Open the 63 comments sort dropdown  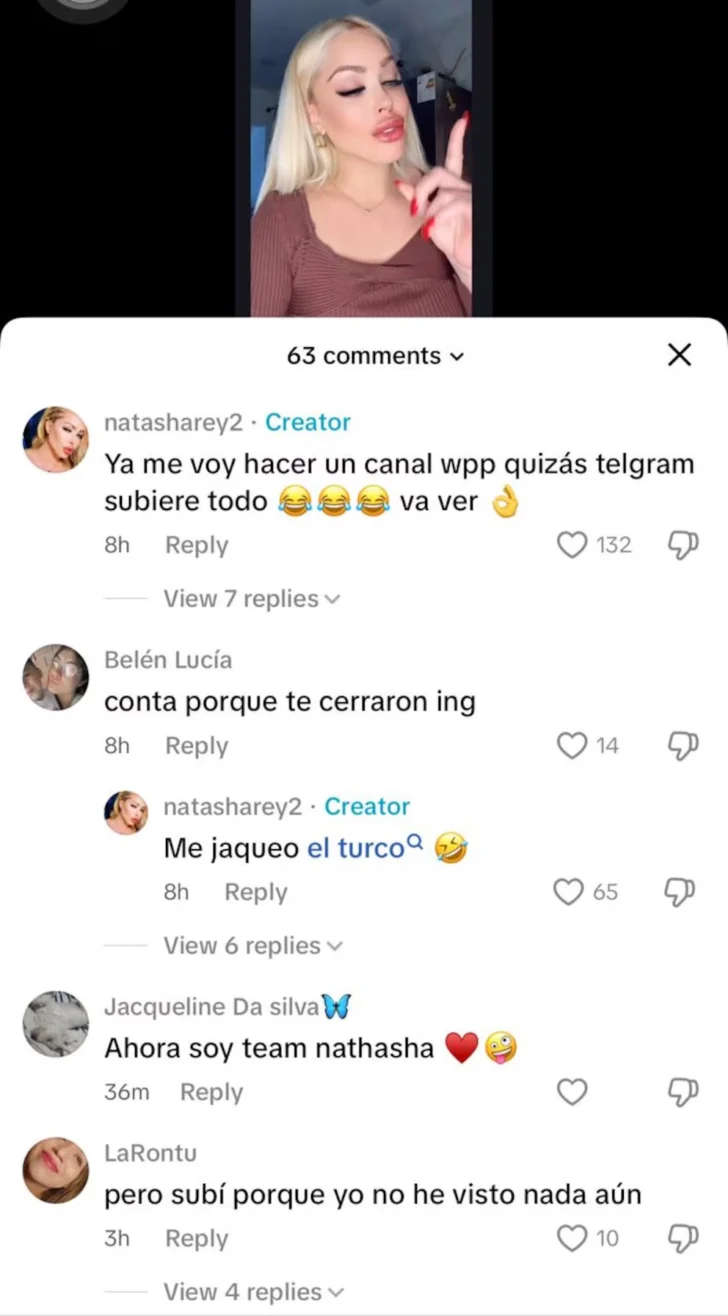[375, 356]
